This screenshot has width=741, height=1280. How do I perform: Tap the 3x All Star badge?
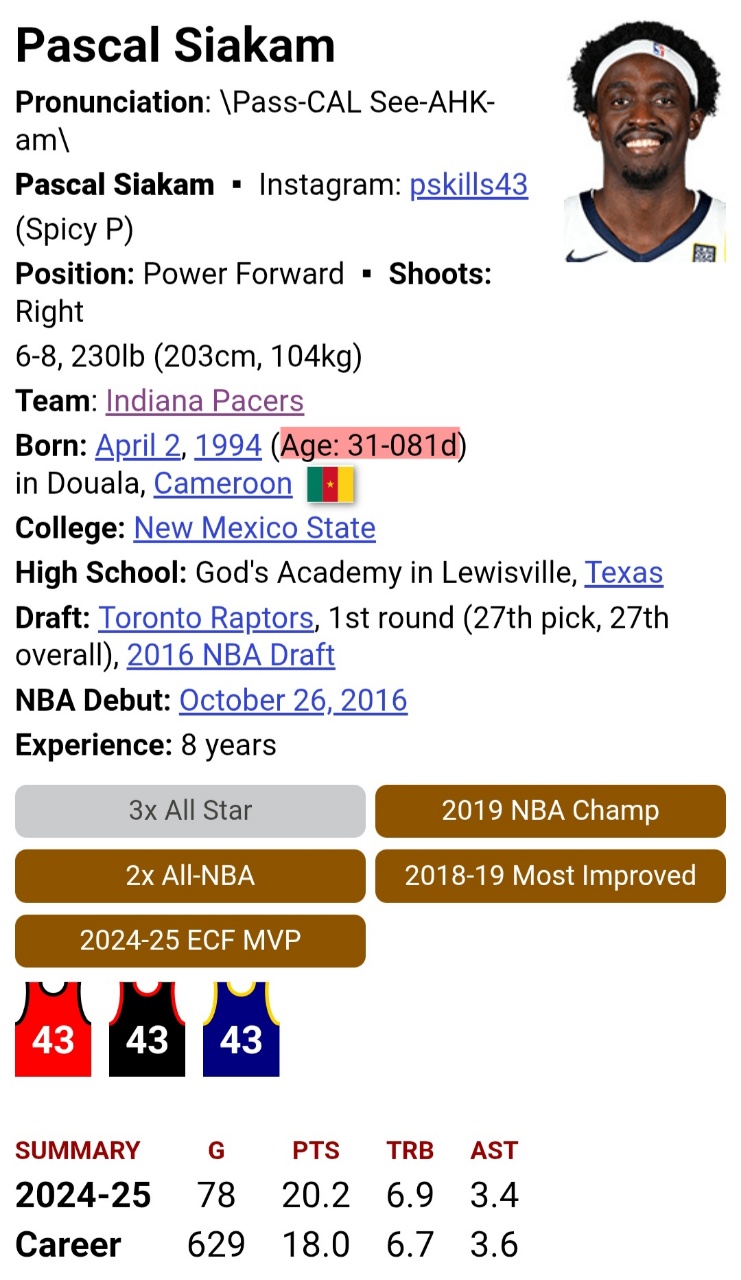pyautogui.click(x=190, y=811)
